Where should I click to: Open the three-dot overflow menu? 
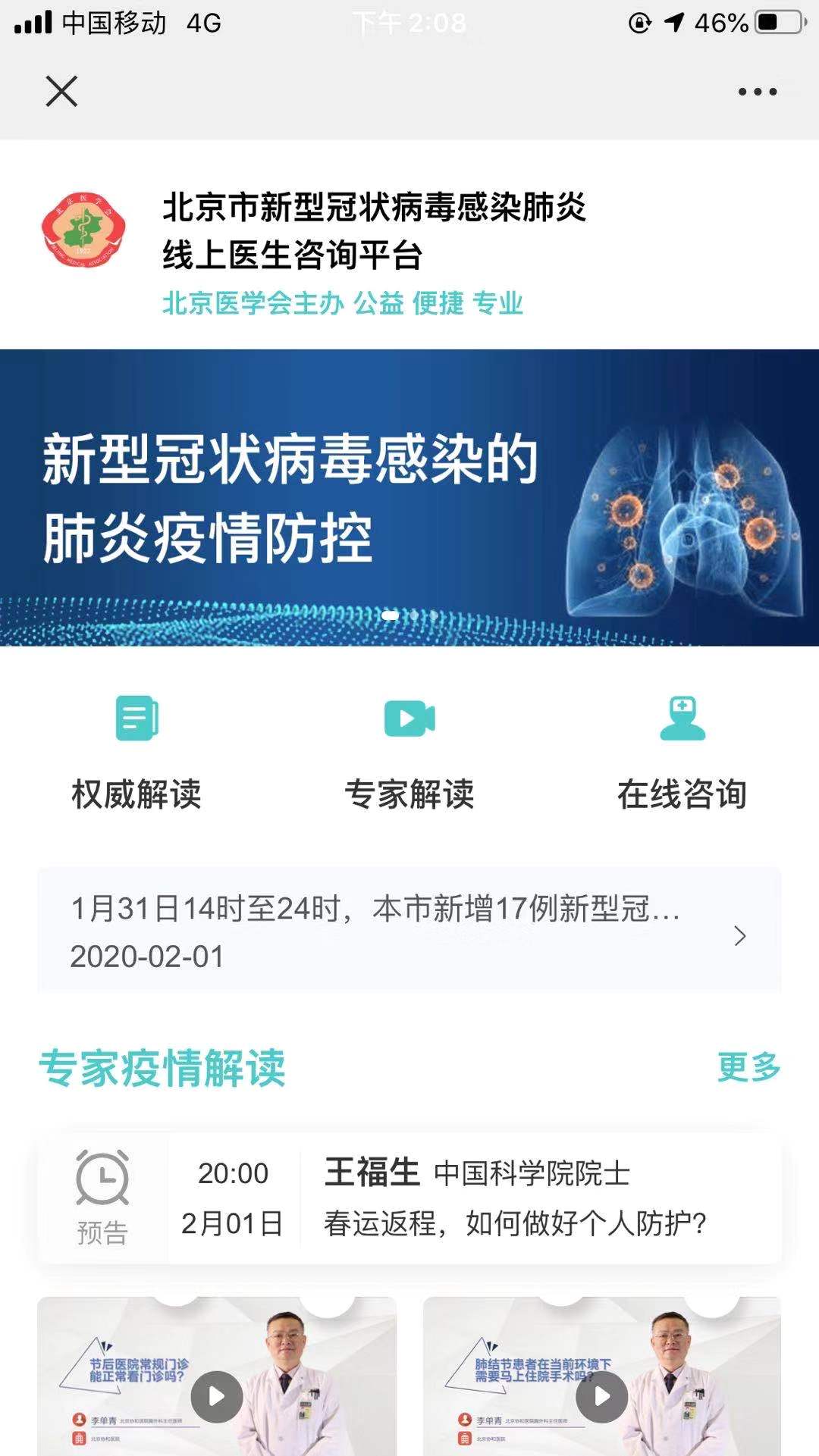pos(757,92)
